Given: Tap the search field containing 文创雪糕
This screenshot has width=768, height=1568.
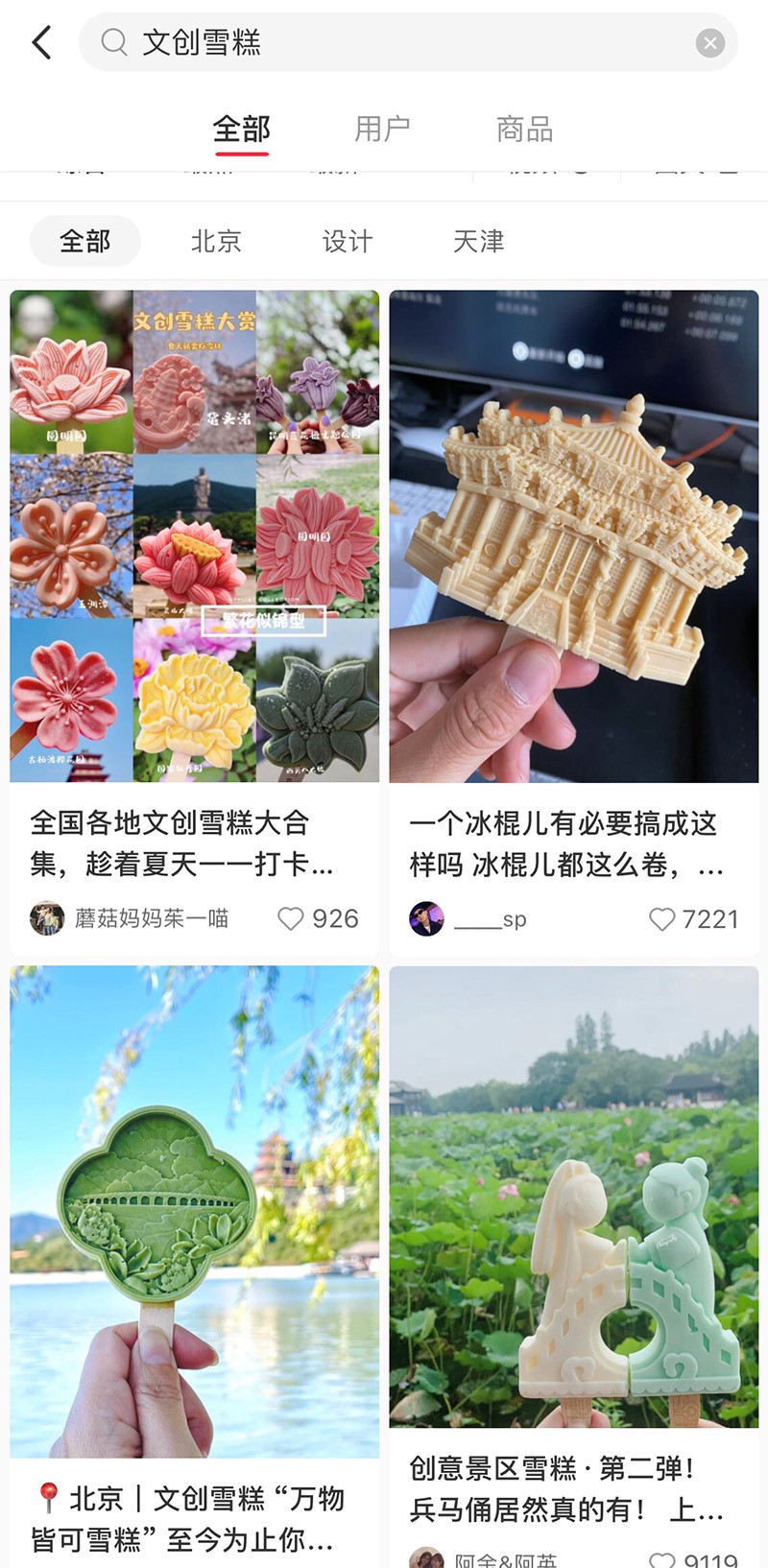Looking at the screenshot, I should (x=408, y=42).
